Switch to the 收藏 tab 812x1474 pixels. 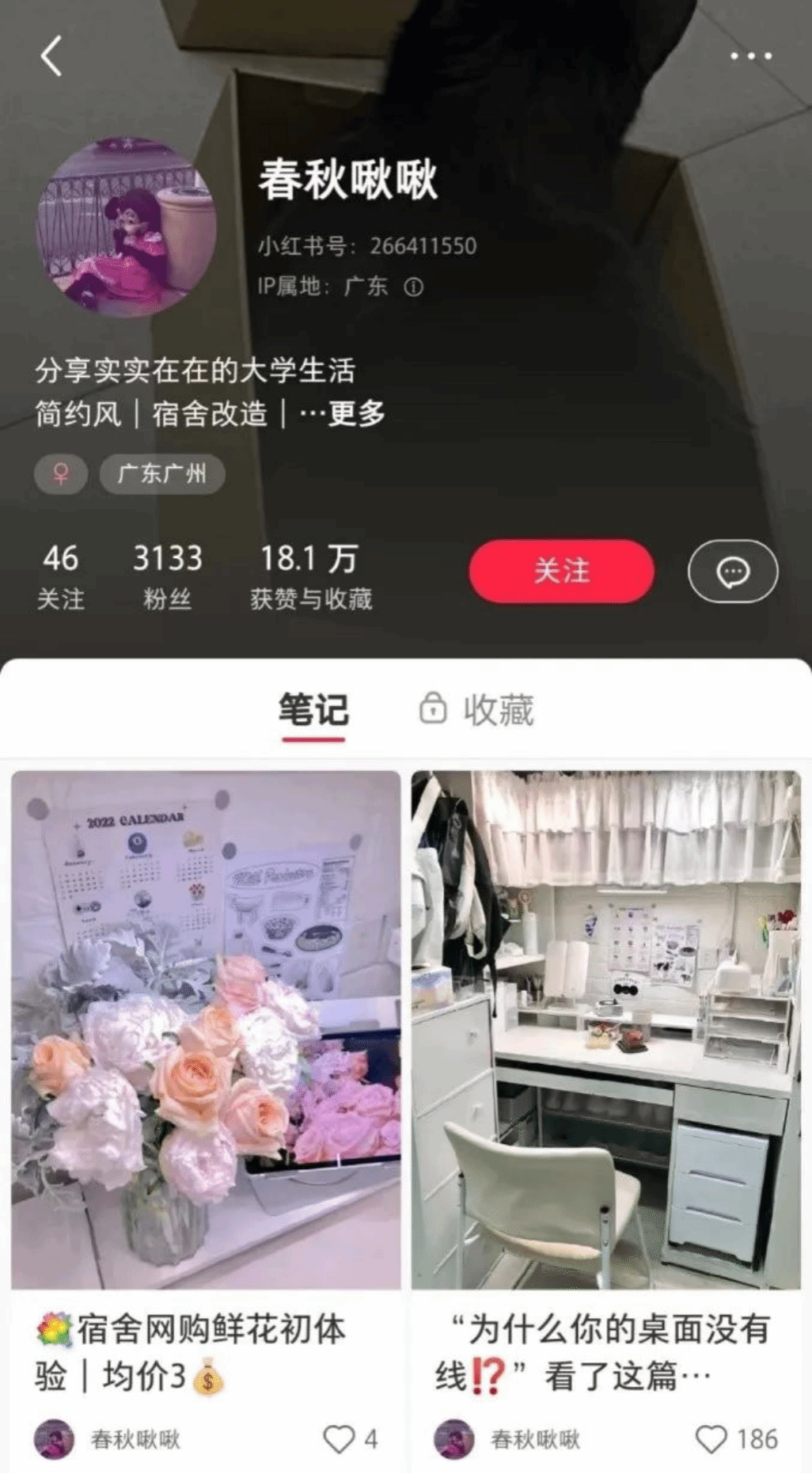pos(477,709)
